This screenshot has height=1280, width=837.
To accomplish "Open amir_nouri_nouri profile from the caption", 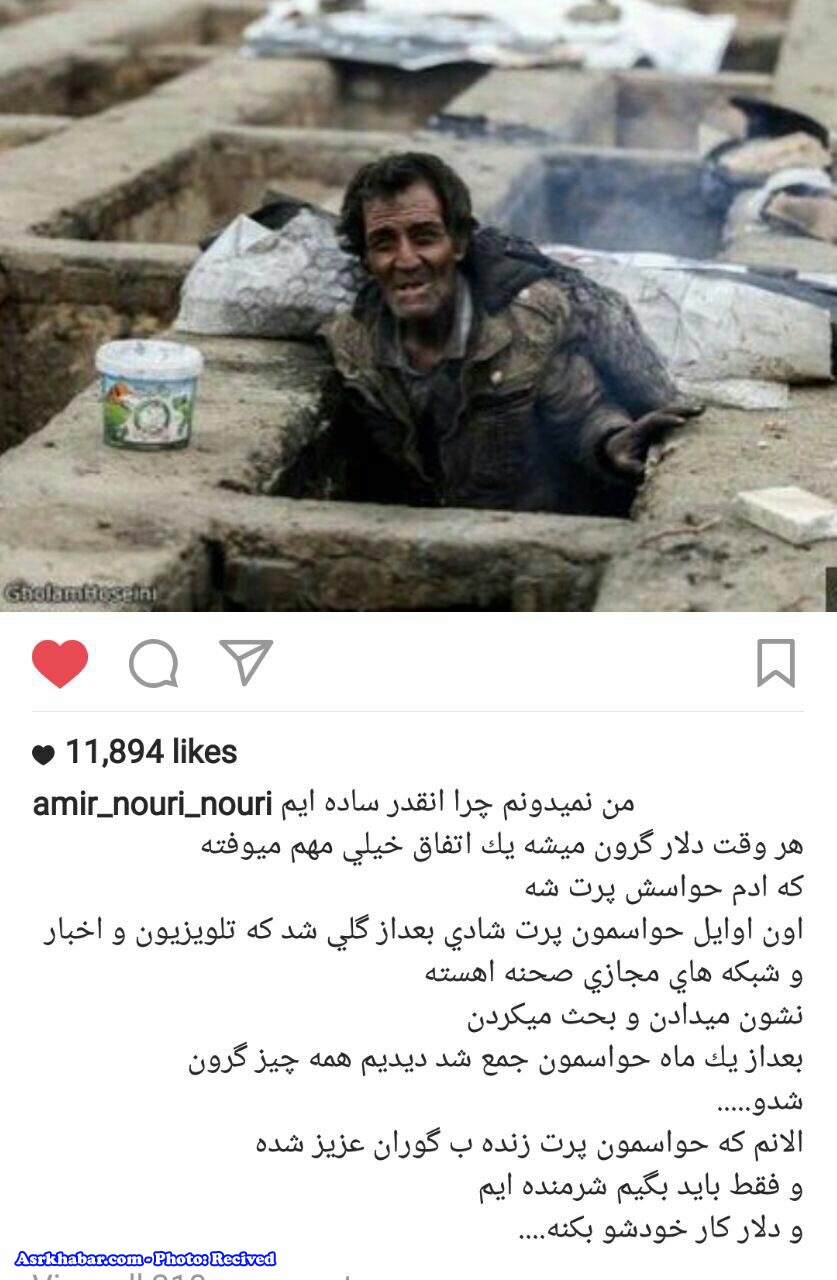I will point(152,804).
